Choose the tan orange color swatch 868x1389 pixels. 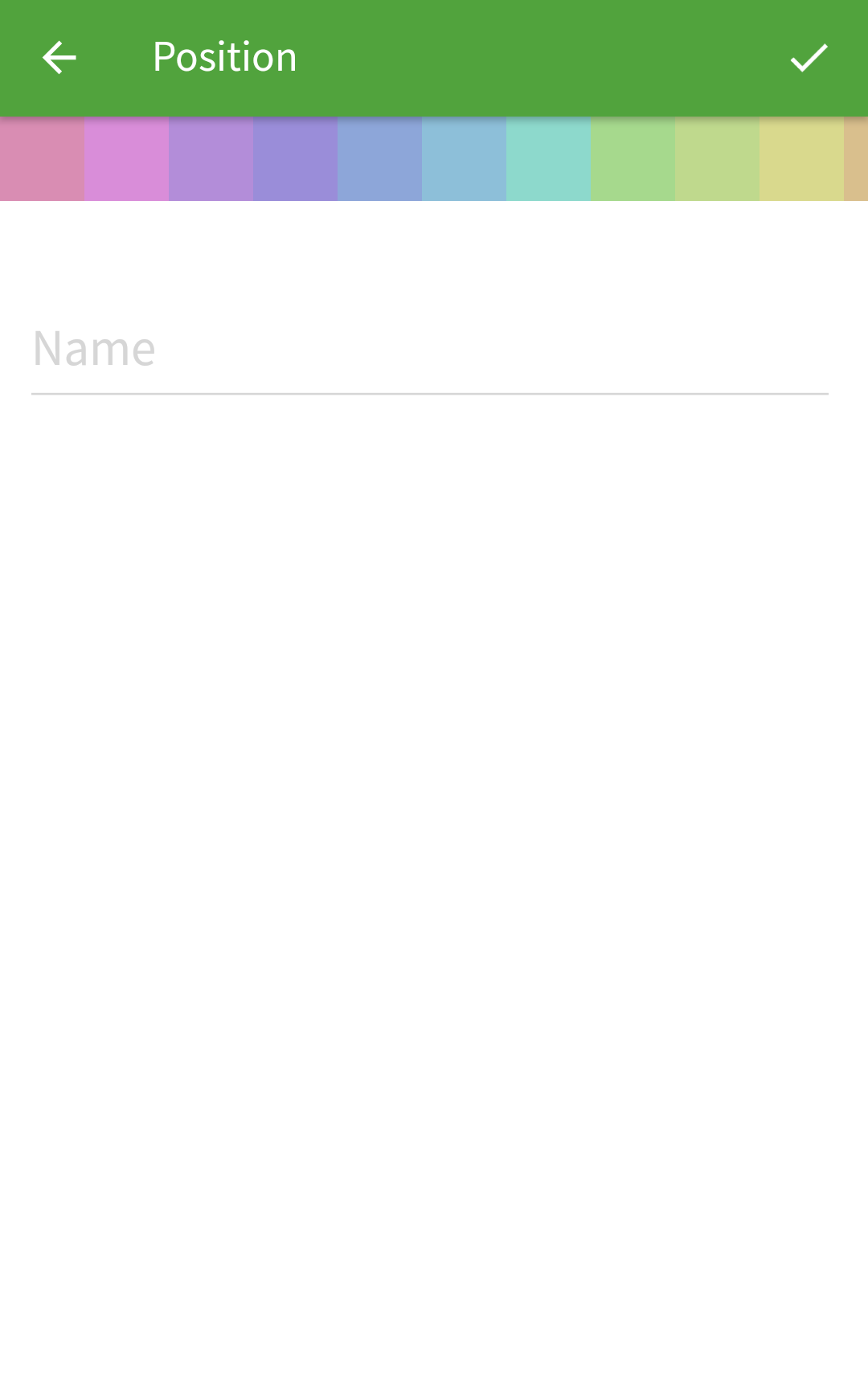[x=857, y=159]
